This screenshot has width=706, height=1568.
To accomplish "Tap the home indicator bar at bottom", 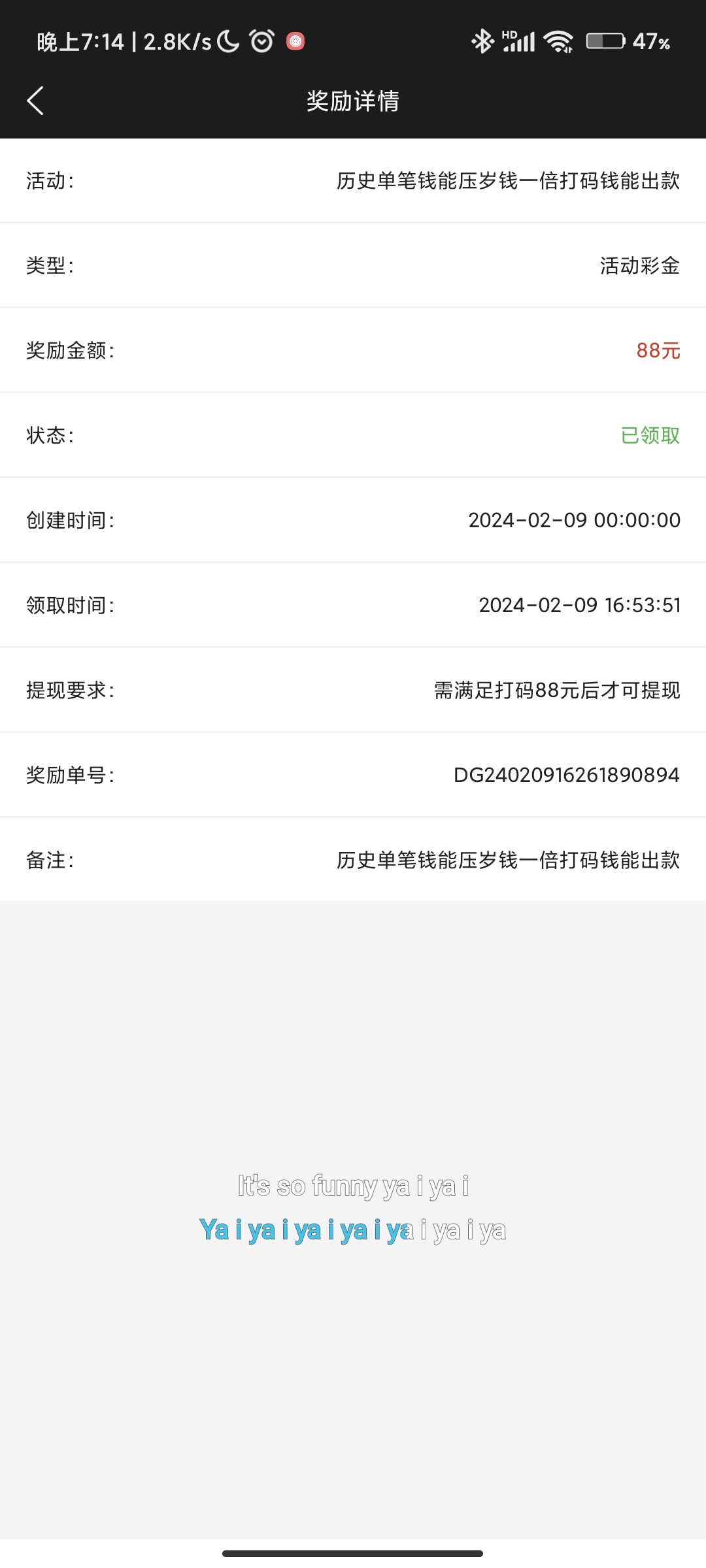I will (x=353, y=1554).
